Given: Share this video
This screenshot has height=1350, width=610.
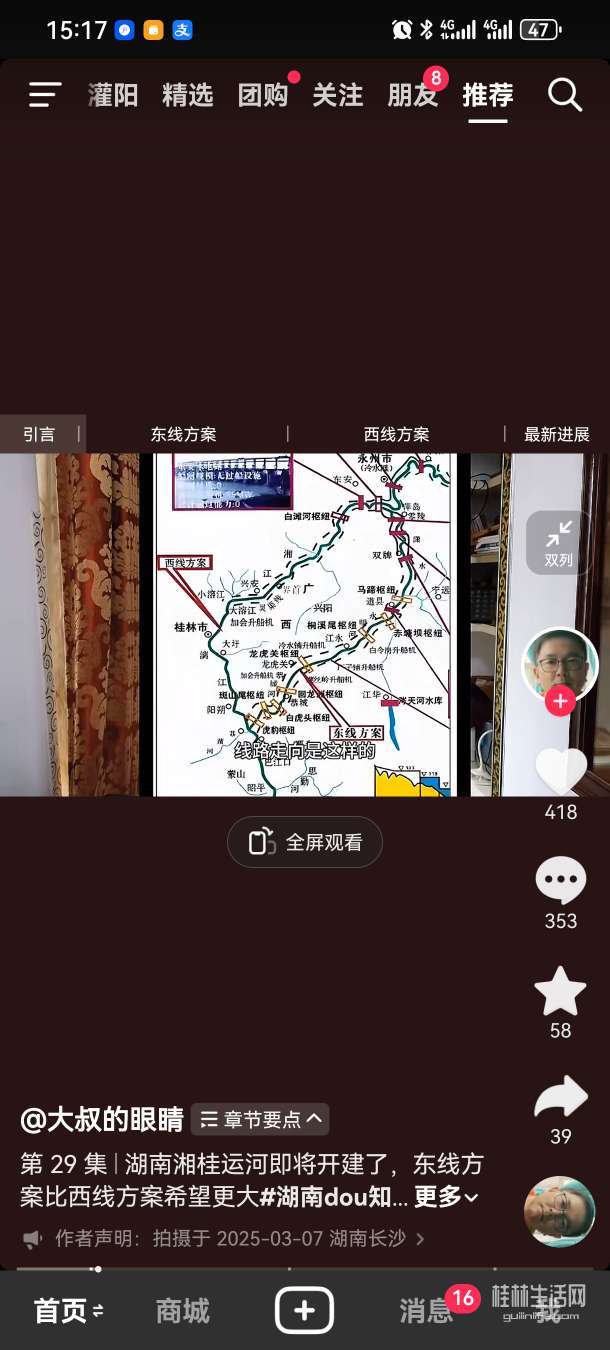Looking at the screenshot, I should 560,1099.
